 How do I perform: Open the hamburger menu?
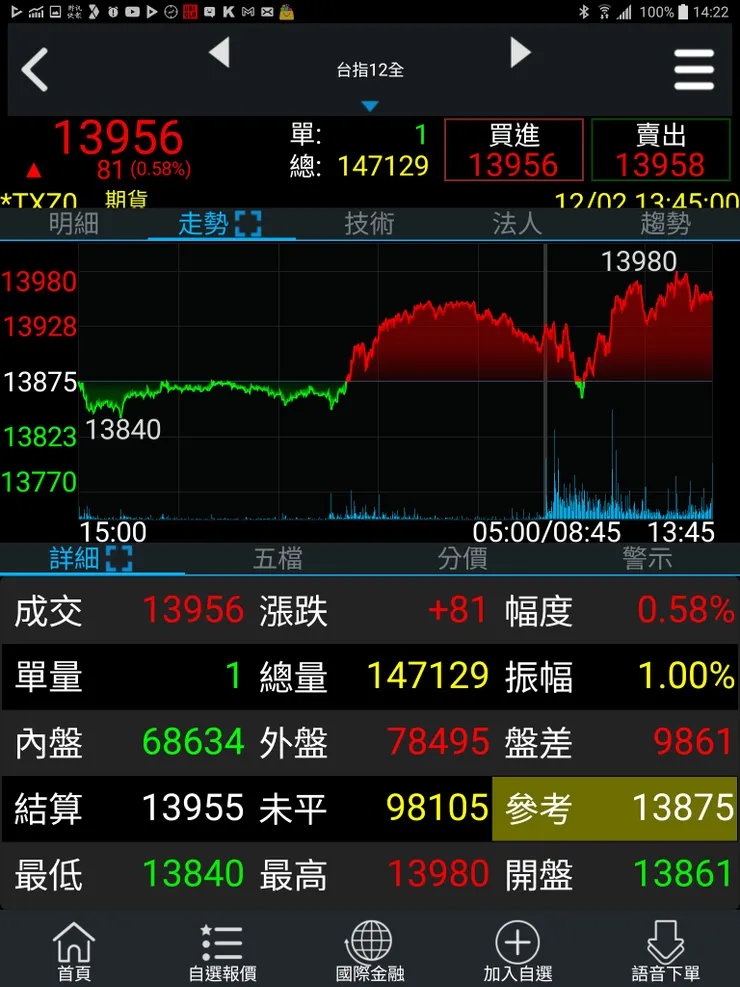(x=694, y=71)
